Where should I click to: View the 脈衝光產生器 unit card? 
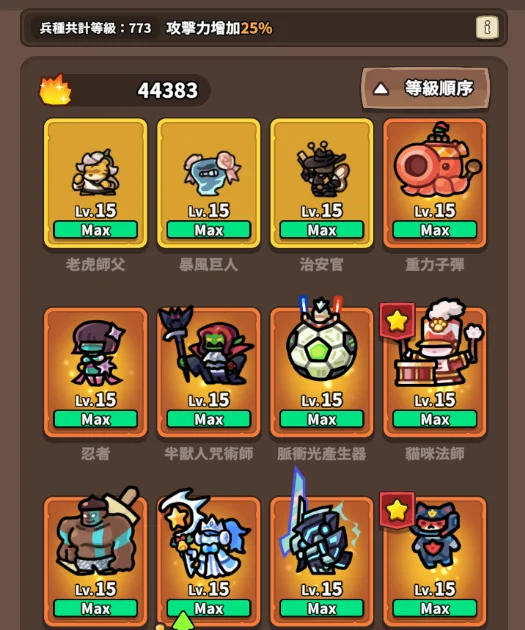322,372
